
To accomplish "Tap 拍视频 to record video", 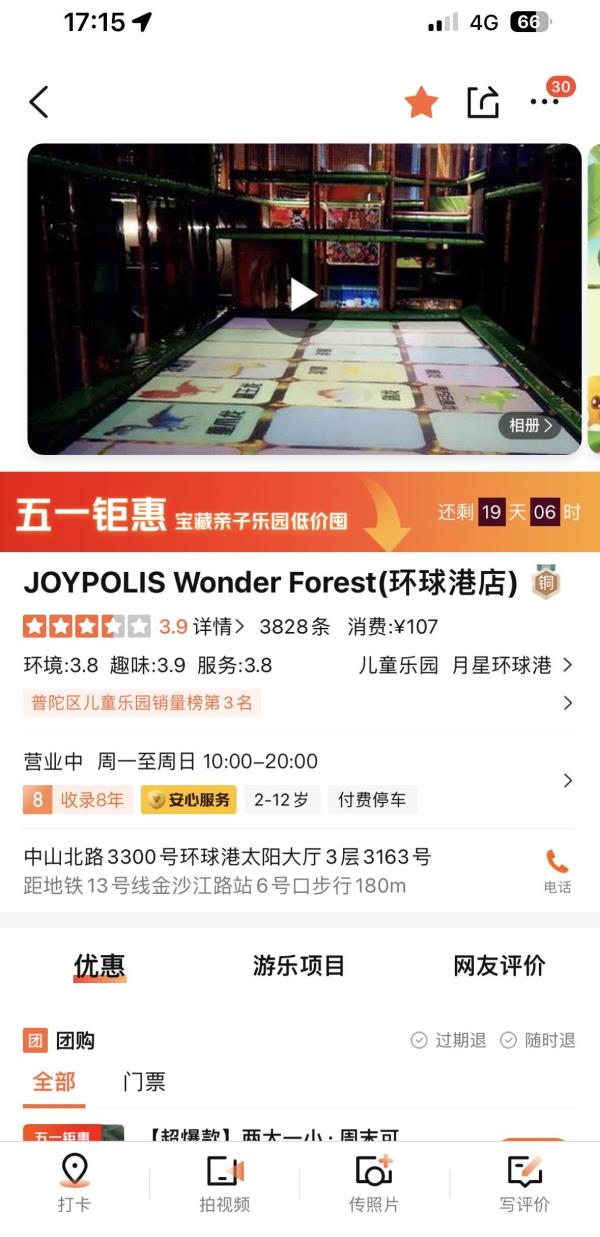I will point(224,1184).
